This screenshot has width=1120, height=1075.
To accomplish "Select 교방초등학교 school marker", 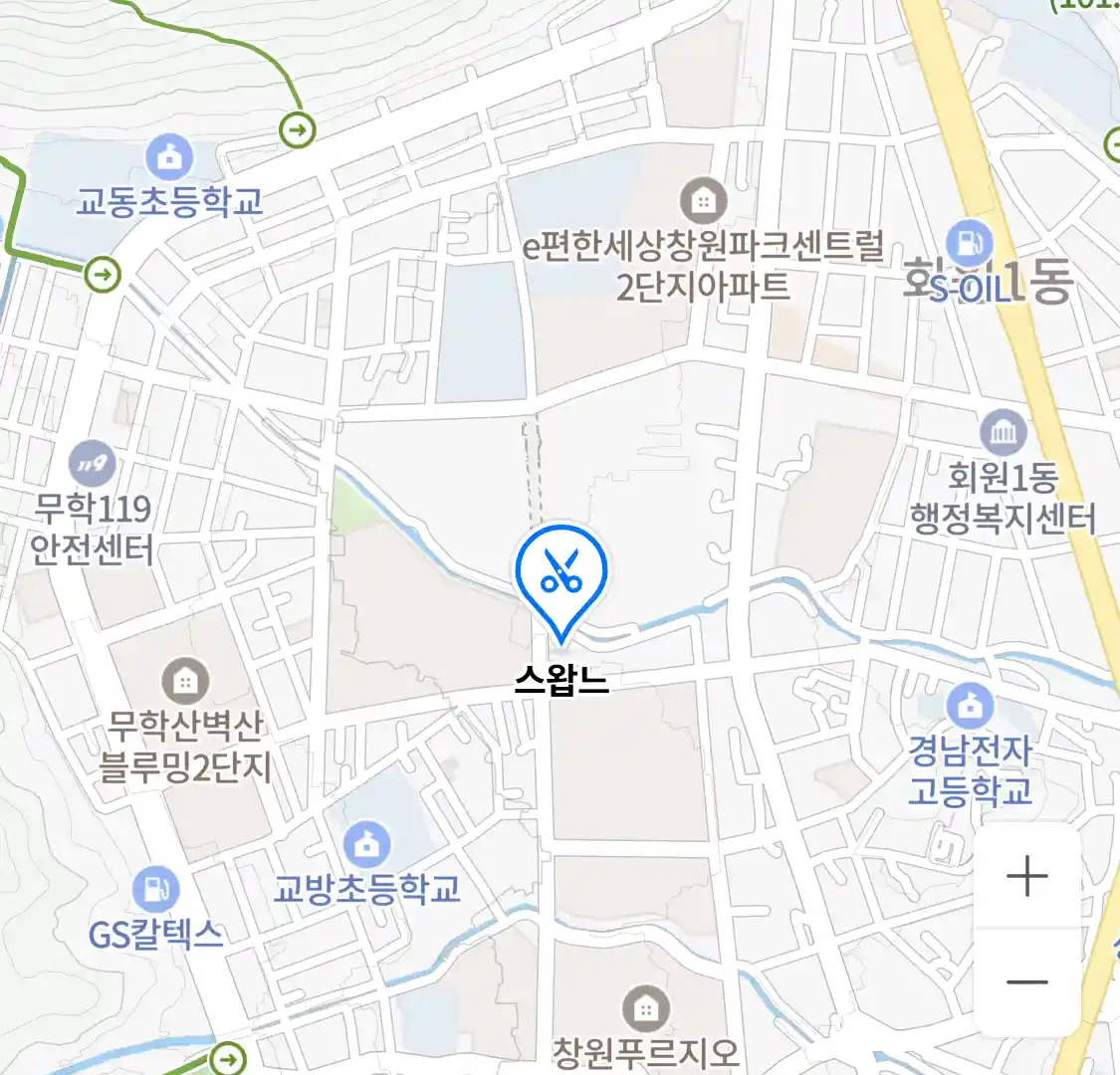I will tap(367, 845).
